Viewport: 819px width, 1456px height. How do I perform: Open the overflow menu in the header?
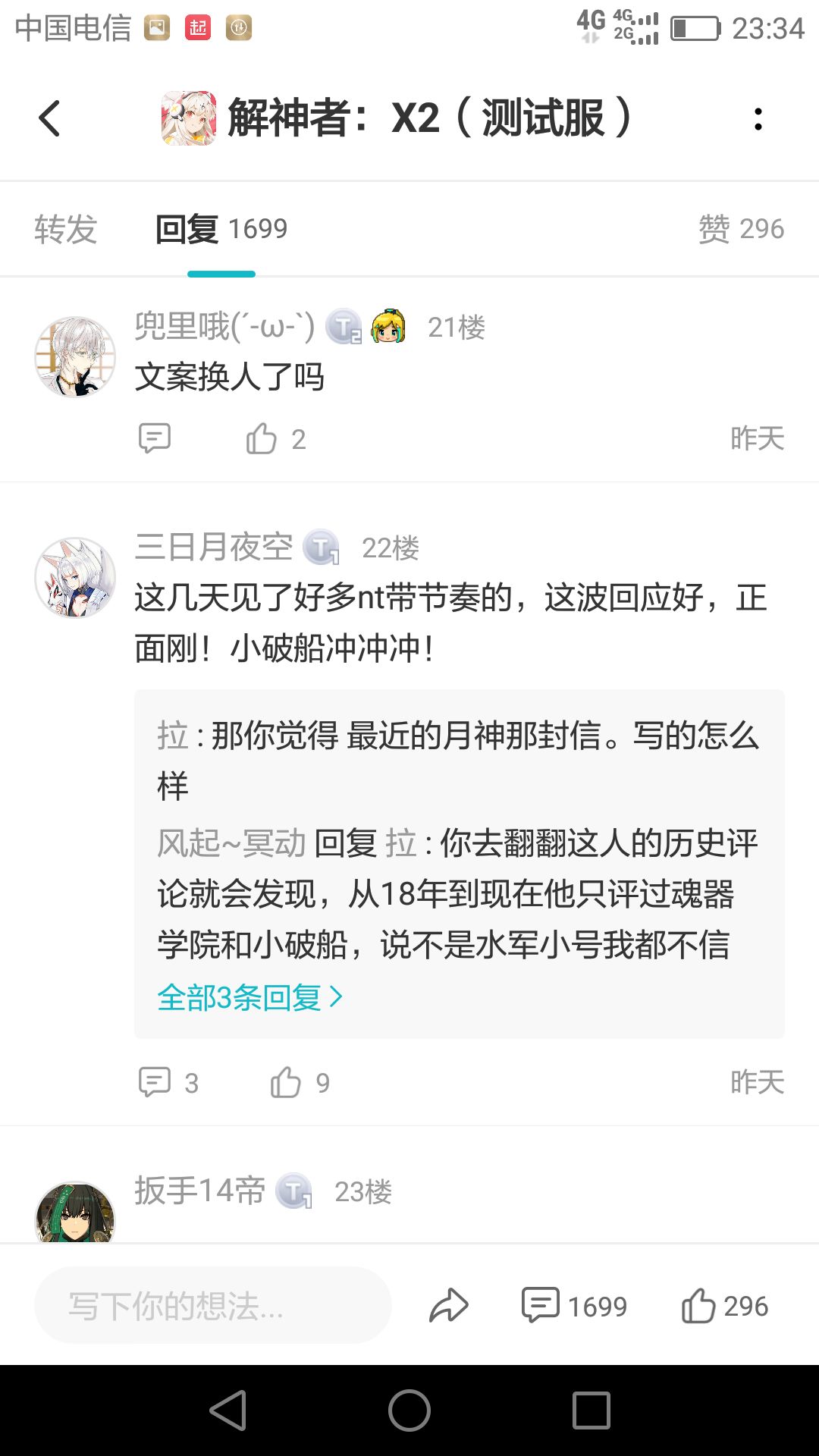pyautogui.click(x=758, y=118)
